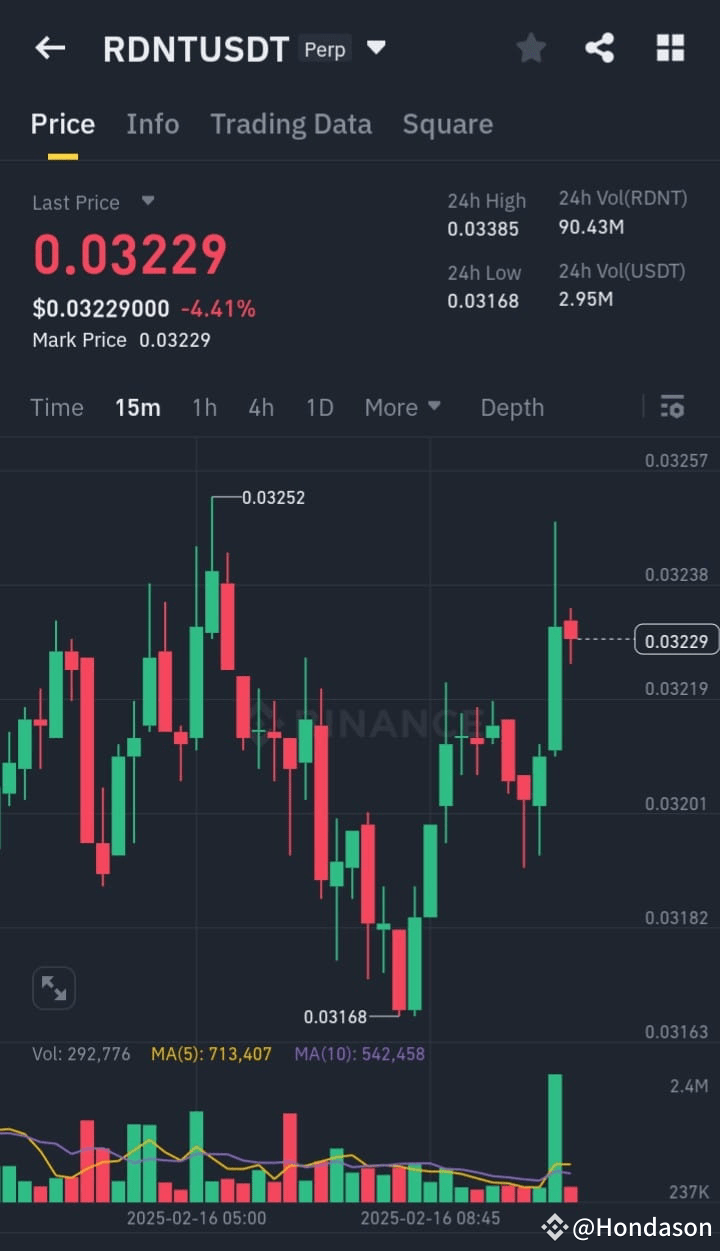Open the Square tab
Image resolution: width=720 pixels, height=1251 pixels.
(x=448, y=124)
